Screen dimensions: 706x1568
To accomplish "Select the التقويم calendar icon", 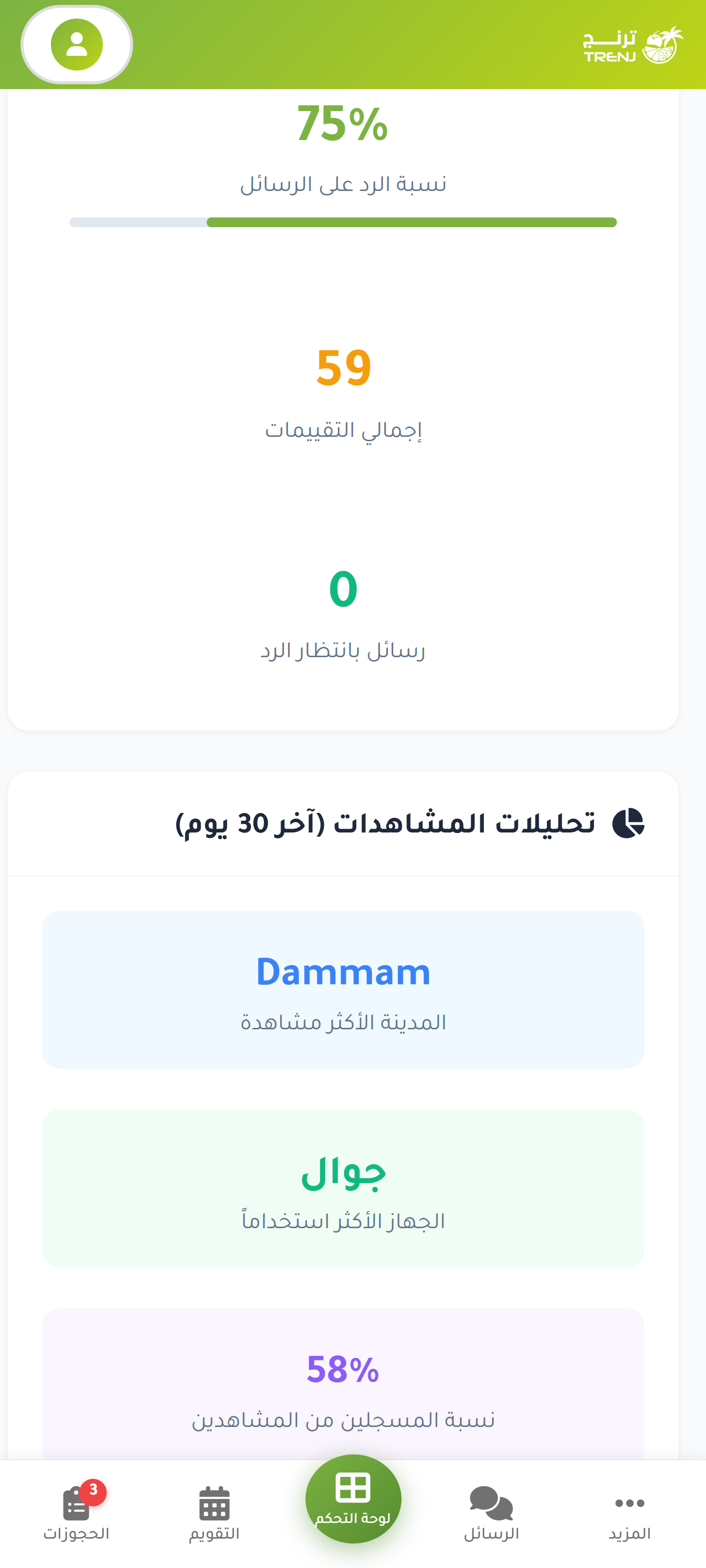I will coord(216,1503).
